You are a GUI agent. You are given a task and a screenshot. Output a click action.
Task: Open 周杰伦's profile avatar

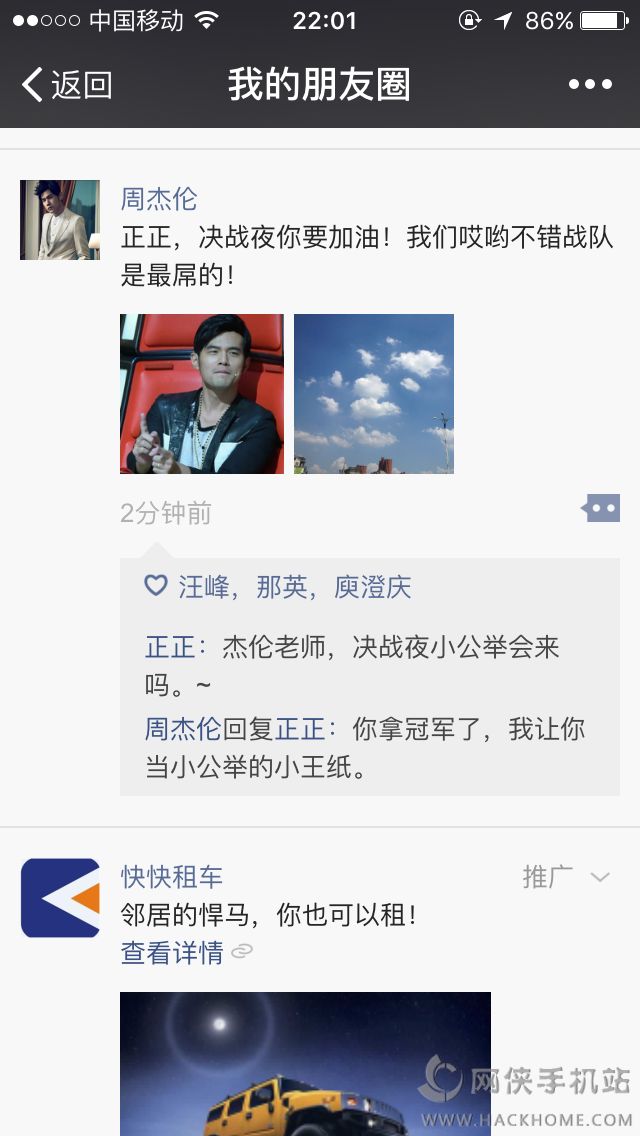click(60, 220)
